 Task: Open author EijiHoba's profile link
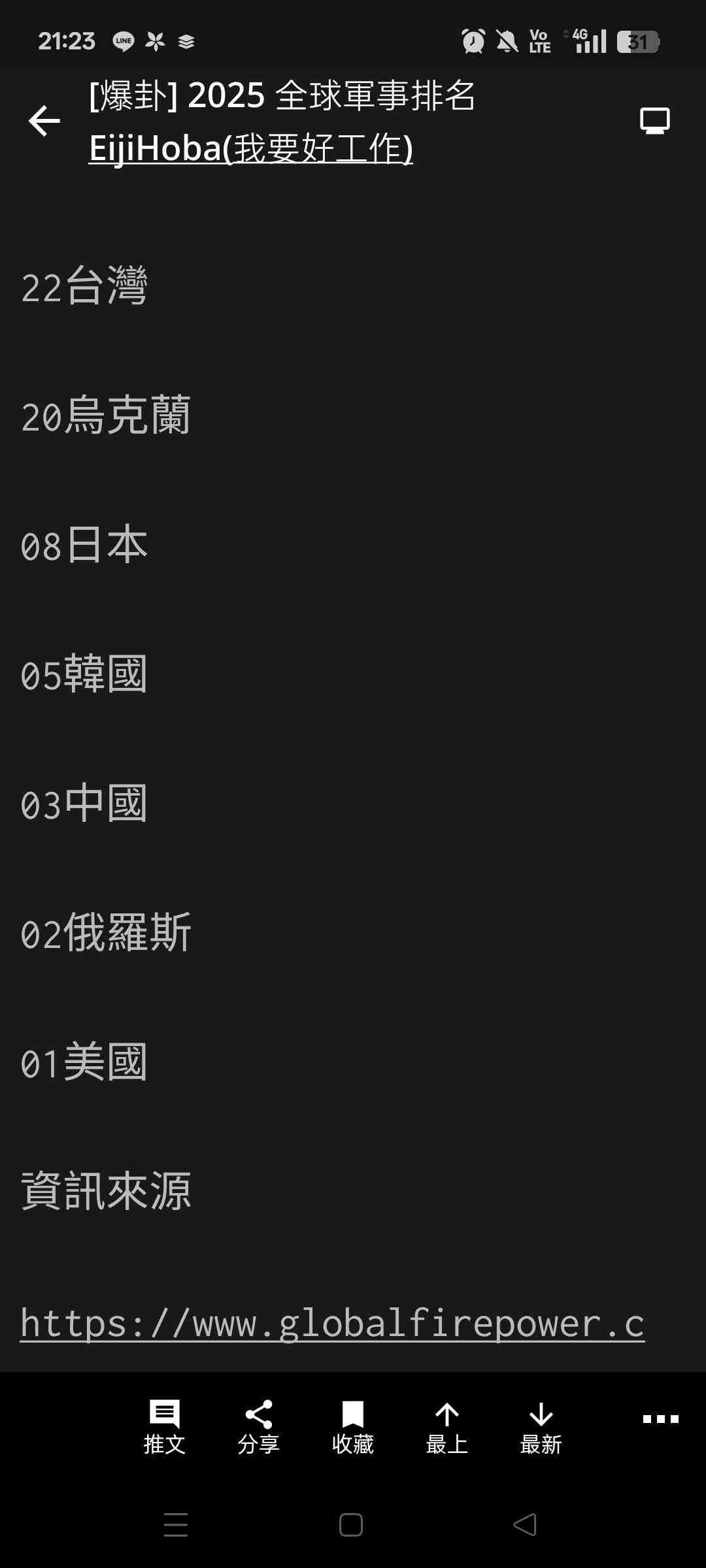[x=250, y=148]
